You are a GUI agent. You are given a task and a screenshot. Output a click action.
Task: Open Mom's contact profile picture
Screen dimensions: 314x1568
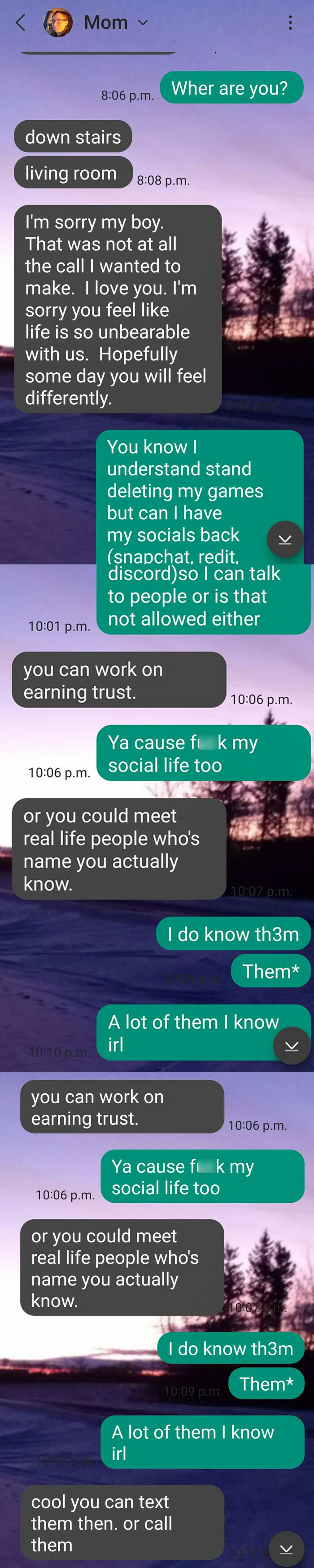58,23
